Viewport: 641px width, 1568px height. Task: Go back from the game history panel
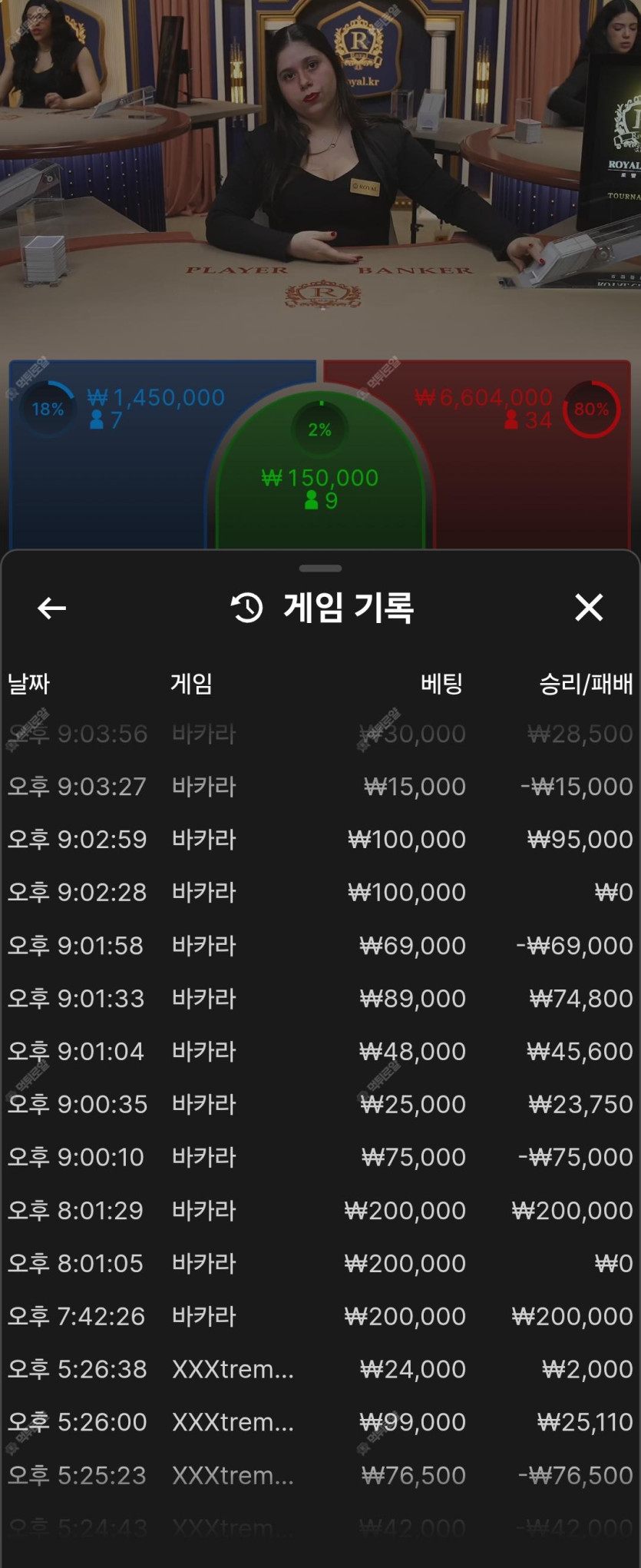point(51,608)
